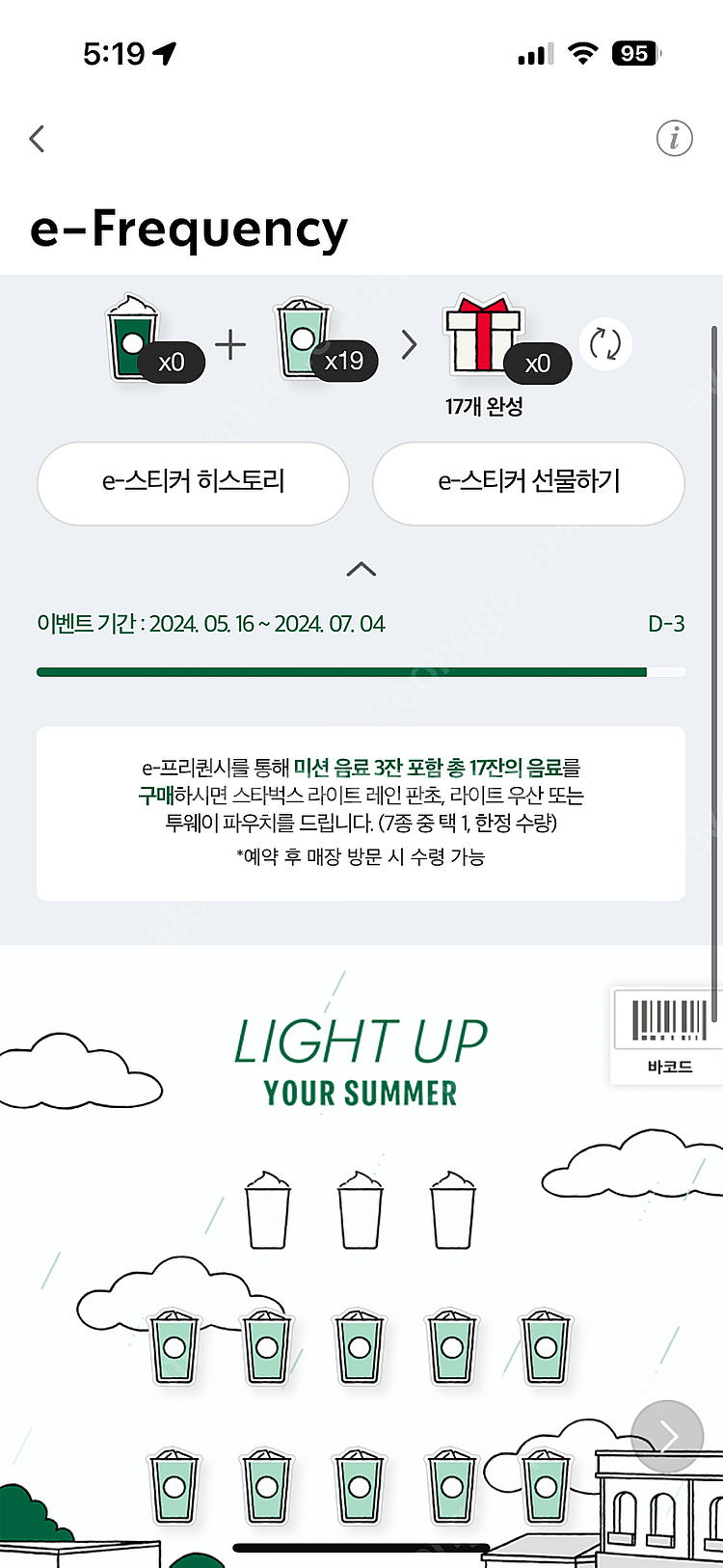Open the gift box reward icon

[x=482, y=338]
